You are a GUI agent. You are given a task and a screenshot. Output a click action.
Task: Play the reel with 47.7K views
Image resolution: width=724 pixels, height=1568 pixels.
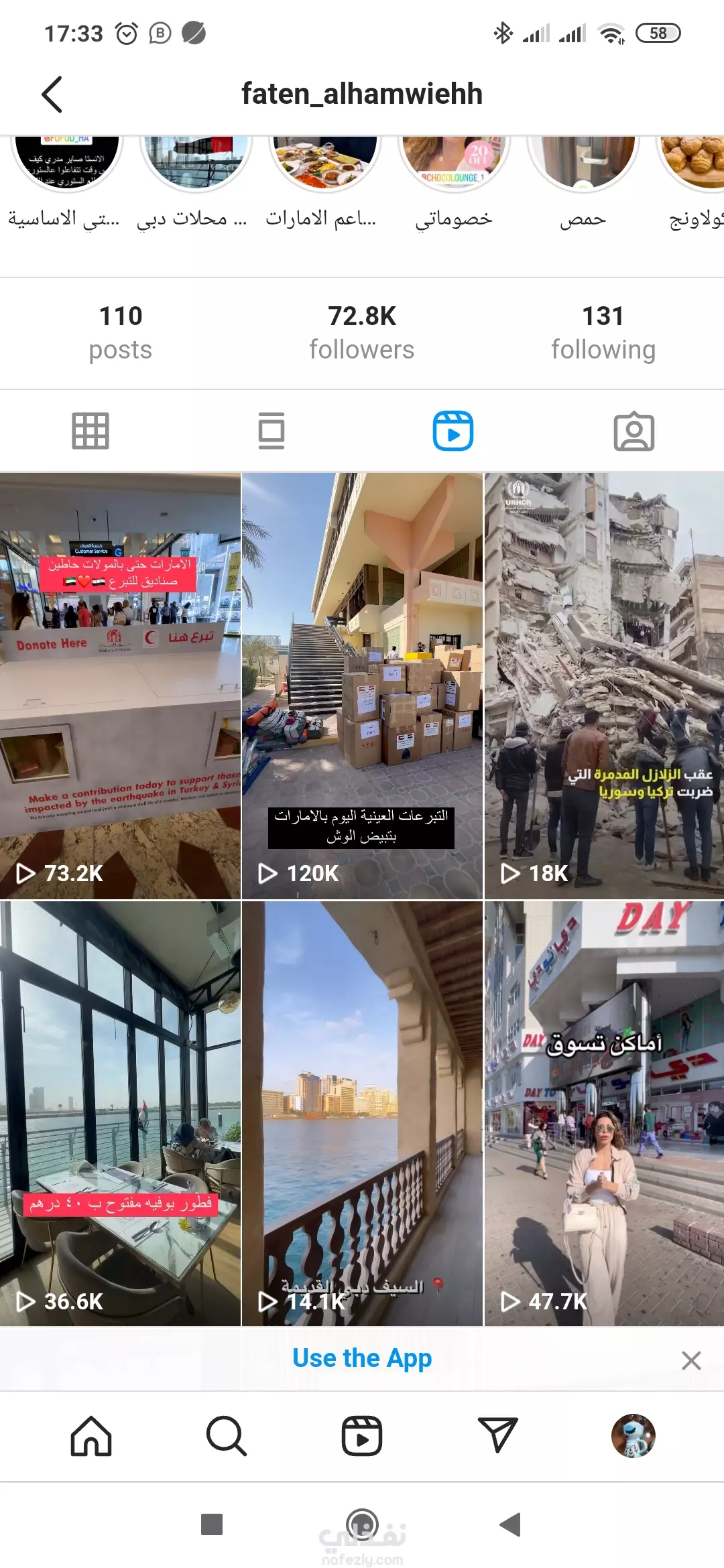pos(604,1114)
